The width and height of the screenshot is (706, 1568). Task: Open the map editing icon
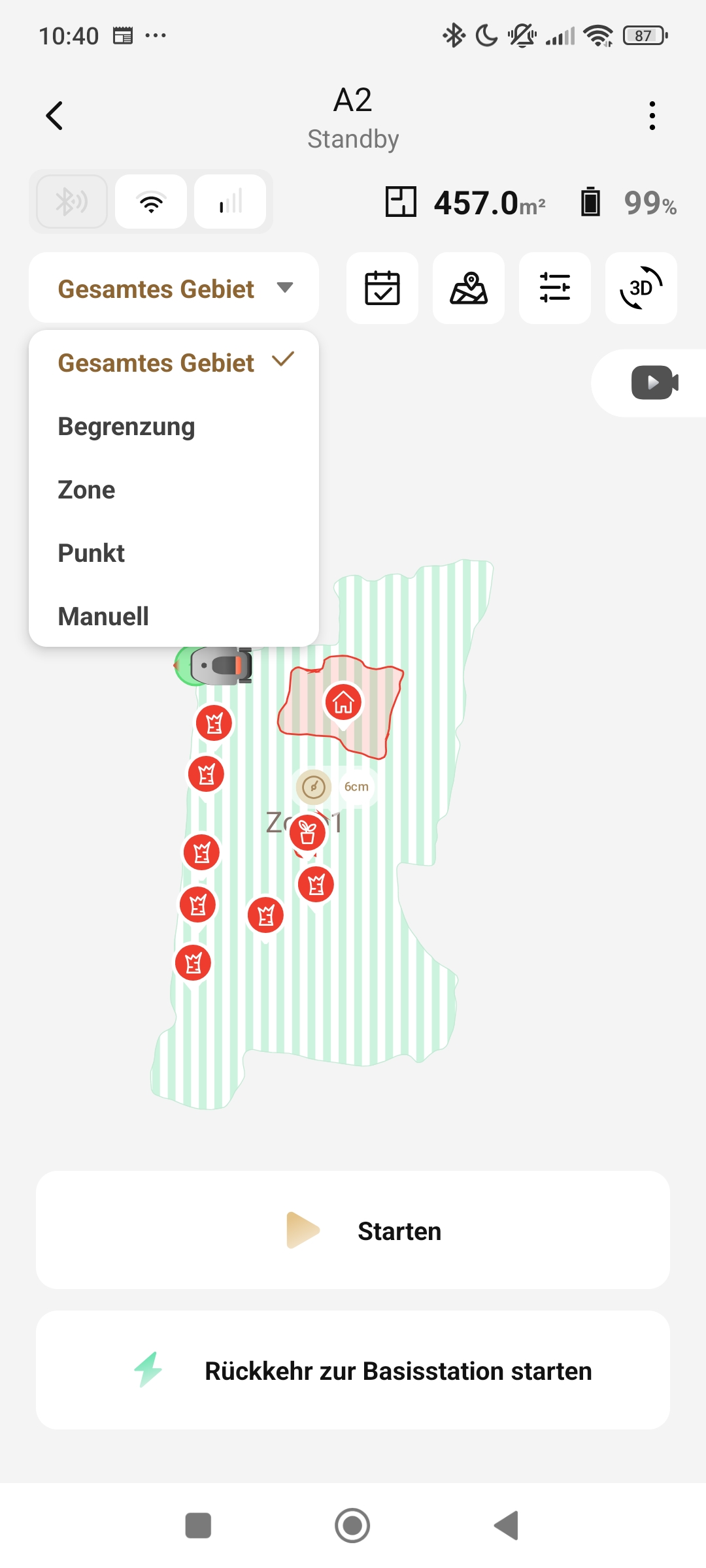click(469, 288)
